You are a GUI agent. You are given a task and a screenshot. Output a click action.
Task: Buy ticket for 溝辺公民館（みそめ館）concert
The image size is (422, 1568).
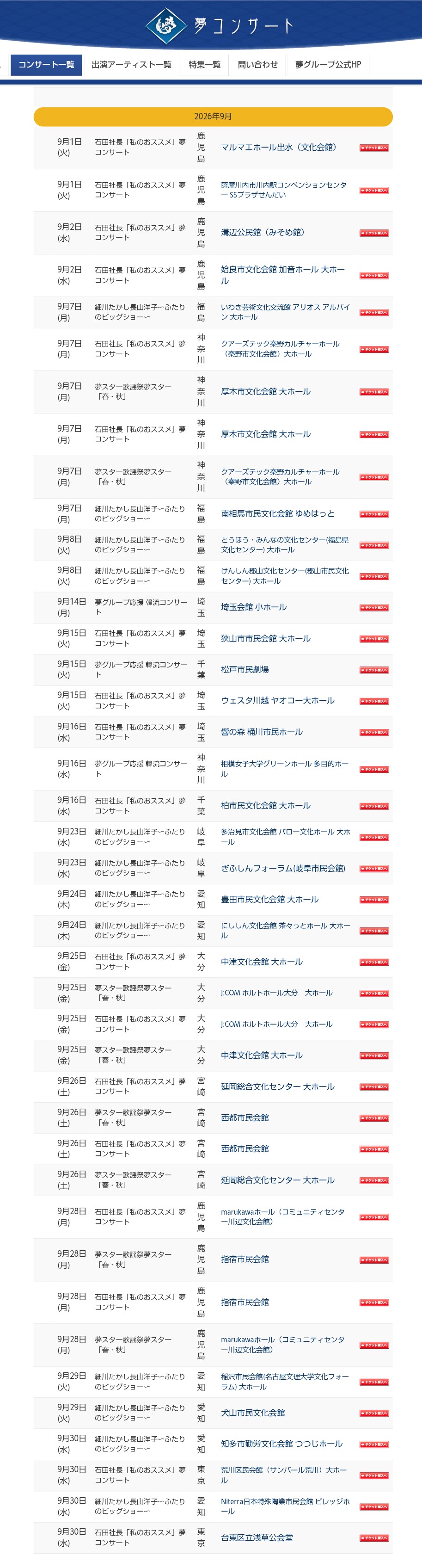pyautogui.click(x=373, y=233)
